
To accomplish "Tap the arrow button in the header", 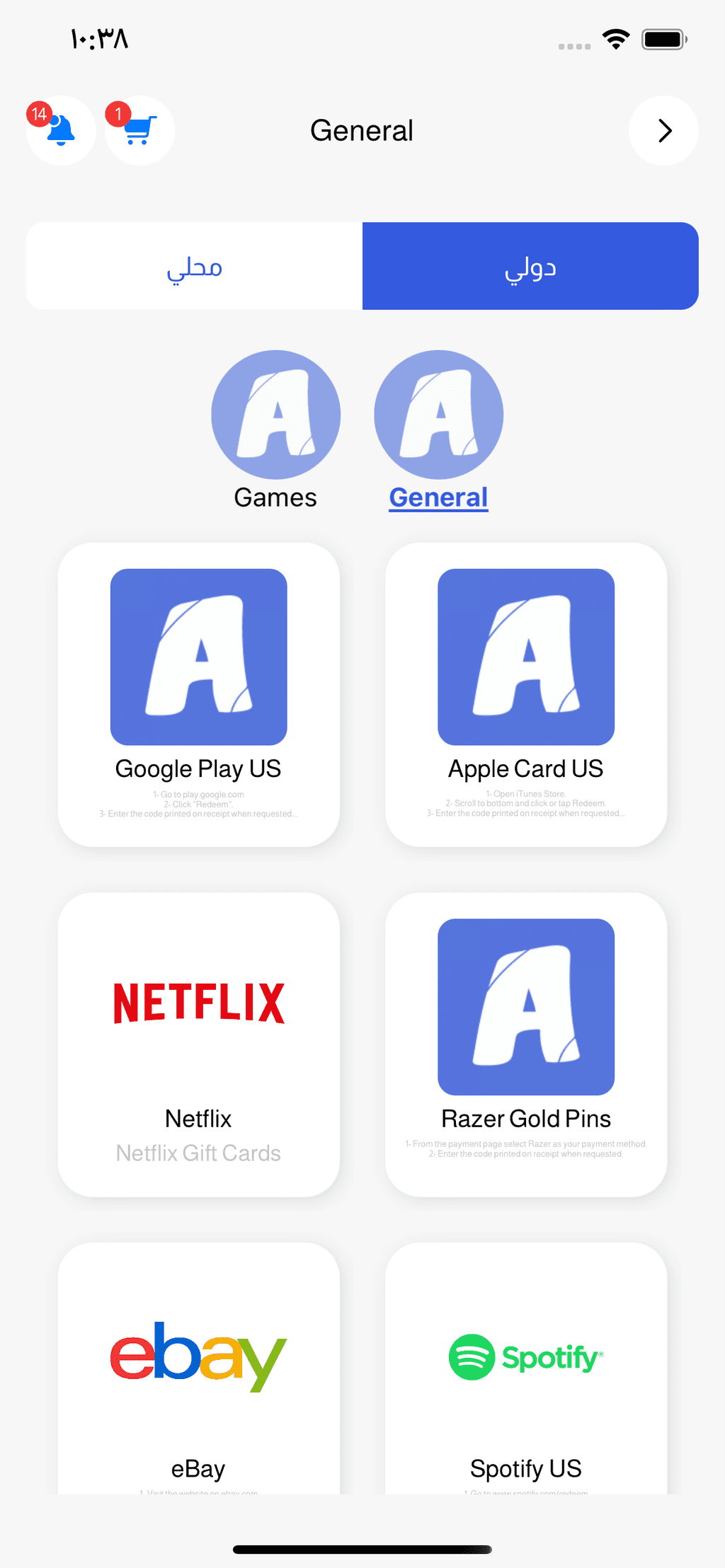I will point(663,130).
